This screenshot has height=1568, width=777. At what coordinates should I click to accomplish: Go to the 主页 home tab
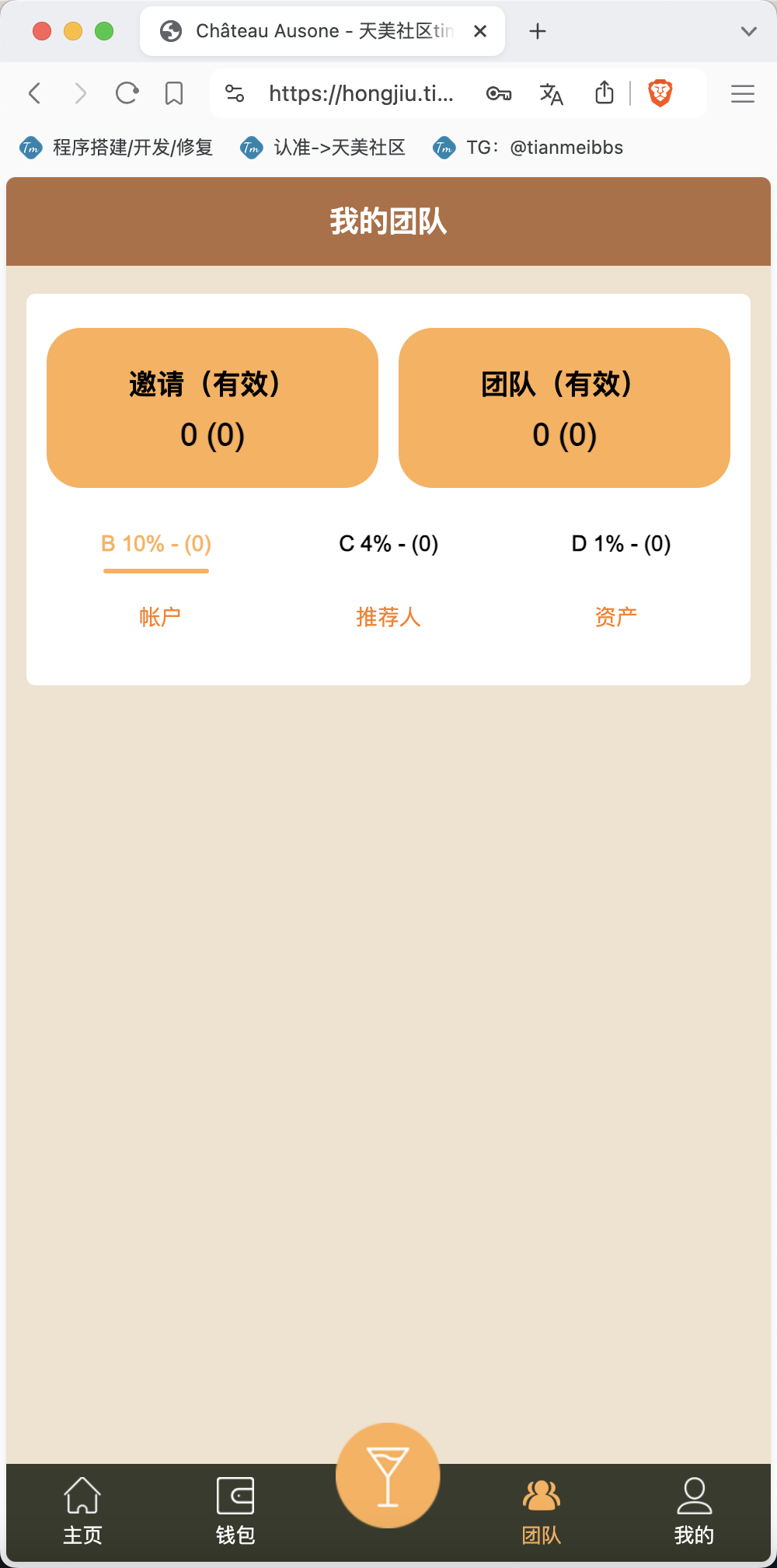point(82,1511)
